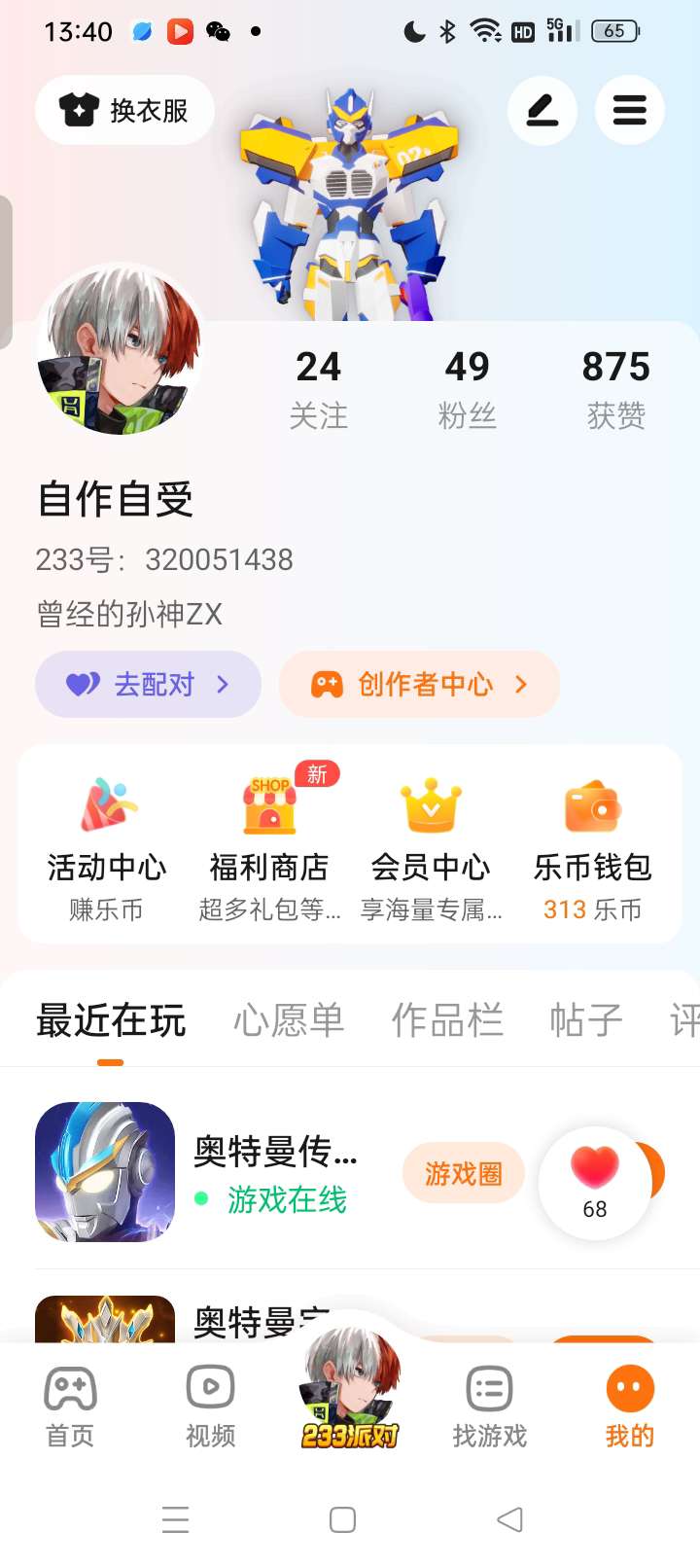
Task: Switch to the 心愿单 tab
Action: (x=289, y=1020)
